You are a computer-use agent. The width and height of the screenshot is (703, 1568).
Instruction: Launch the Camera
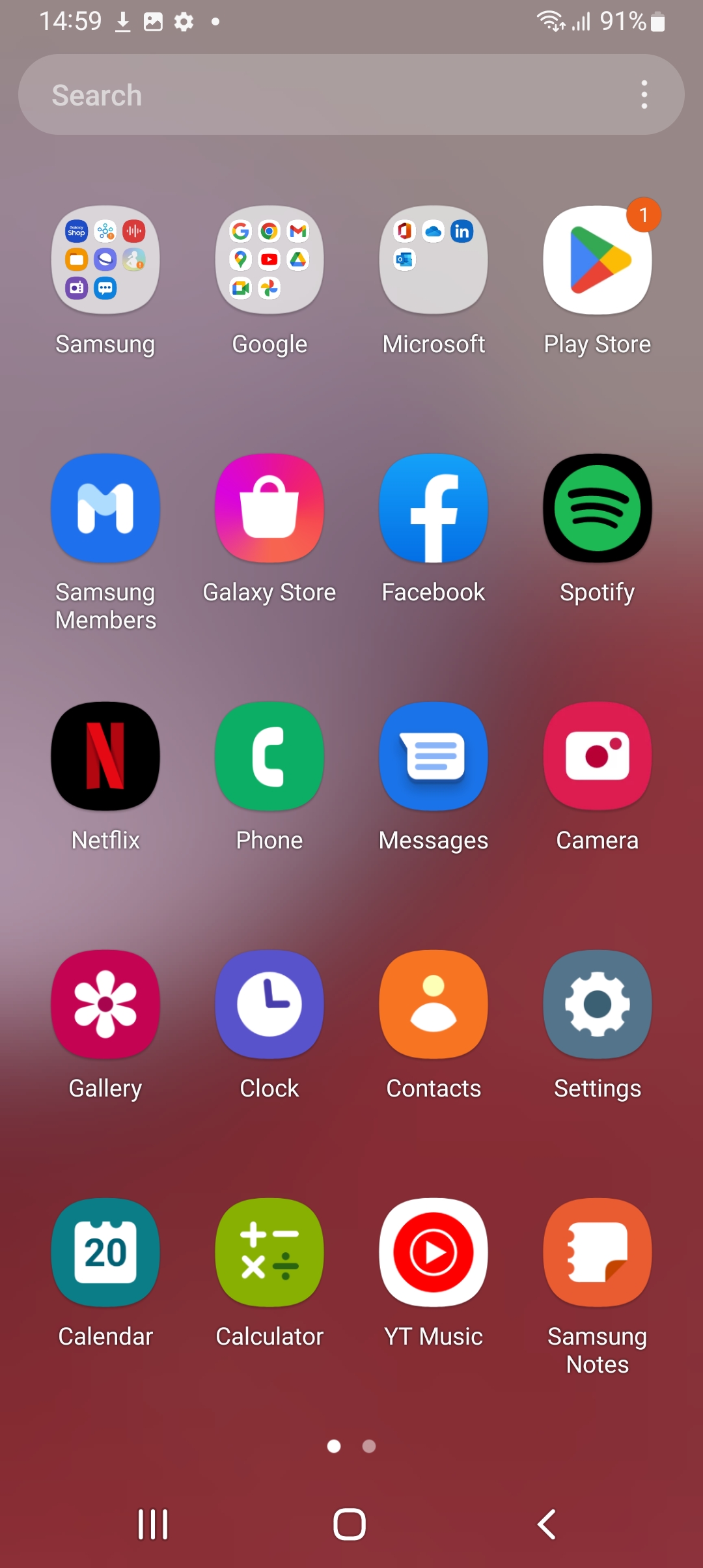598,756
